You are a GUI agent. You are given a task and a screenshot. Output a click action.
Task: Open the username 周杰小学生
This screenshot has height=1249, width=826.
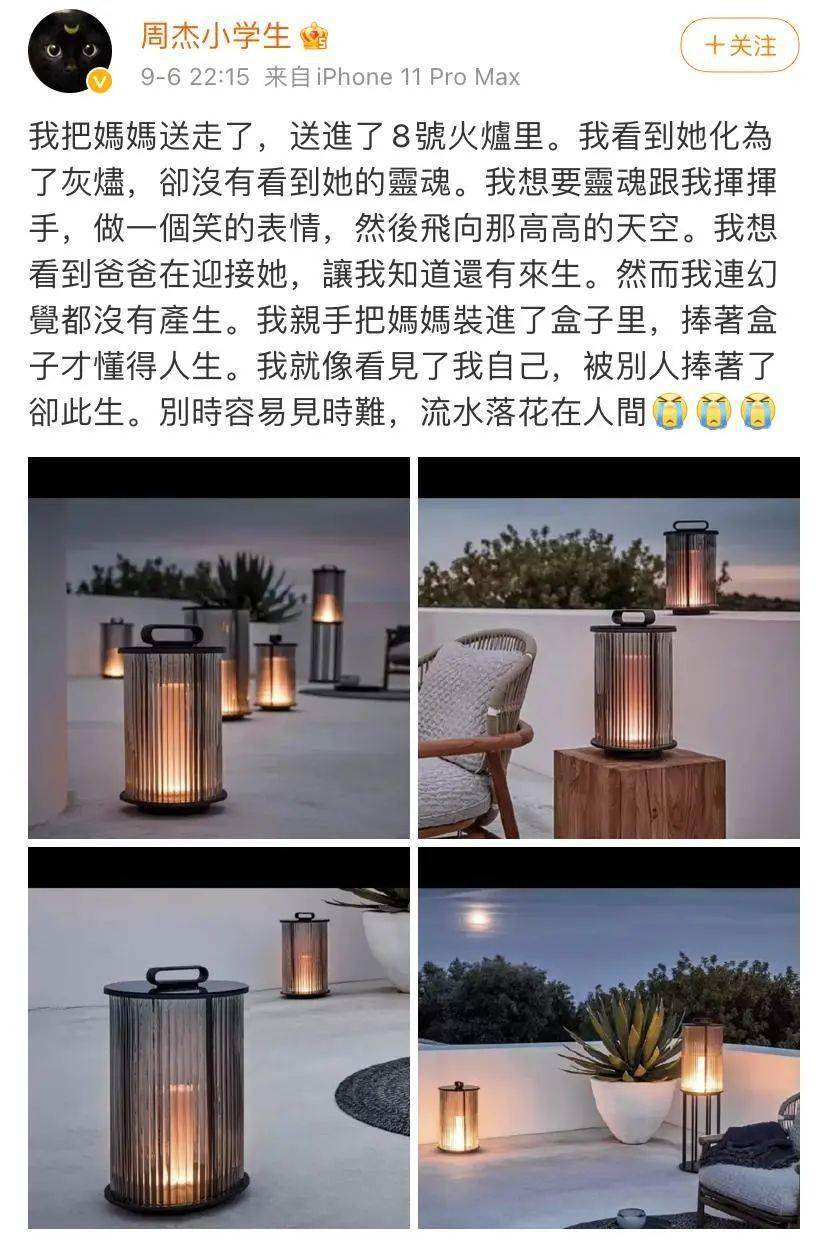point(215,37)
